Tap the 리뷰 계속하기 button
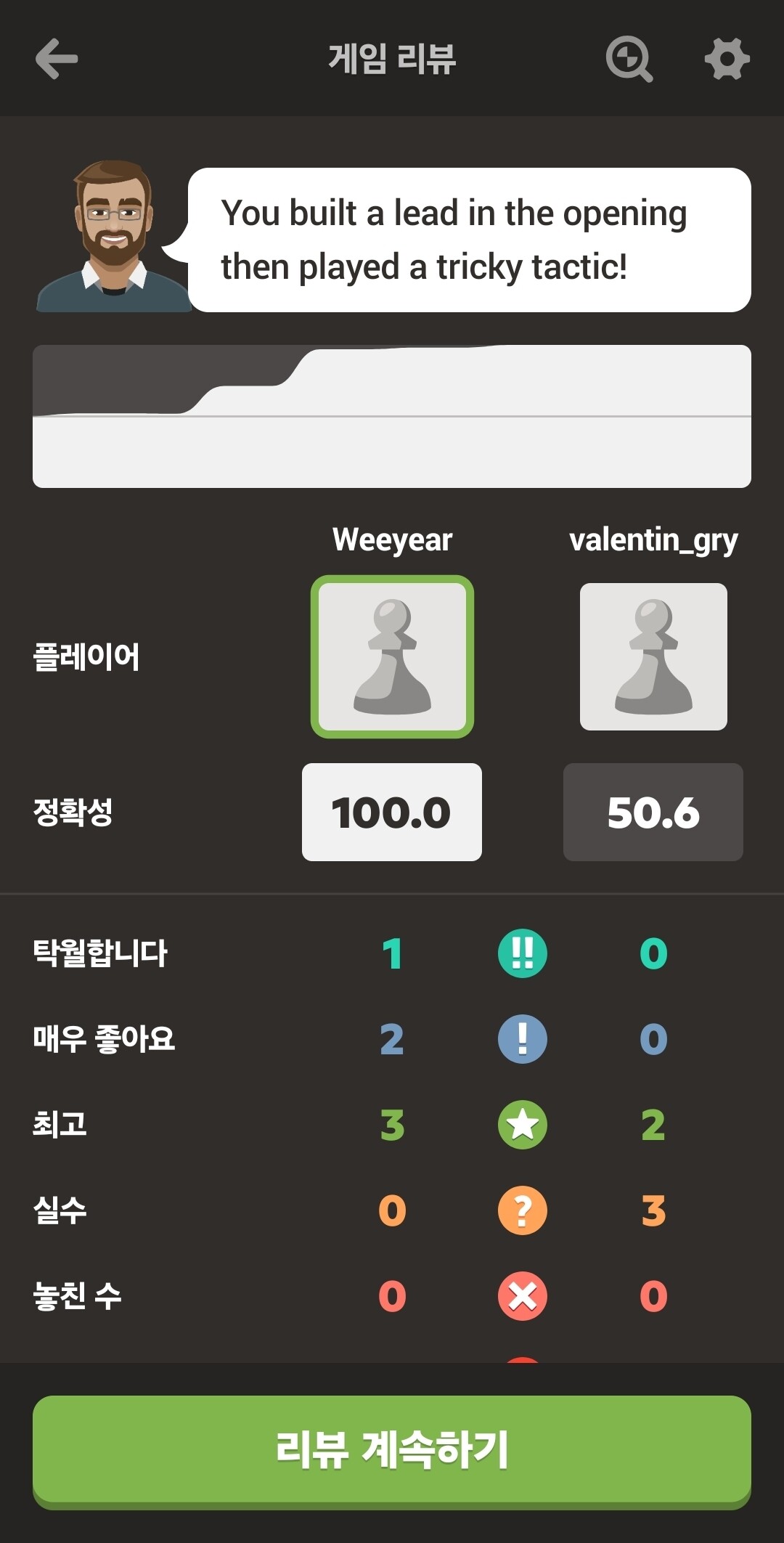784x1543 pixels. pyautogui.click(x=392, y=1450)
